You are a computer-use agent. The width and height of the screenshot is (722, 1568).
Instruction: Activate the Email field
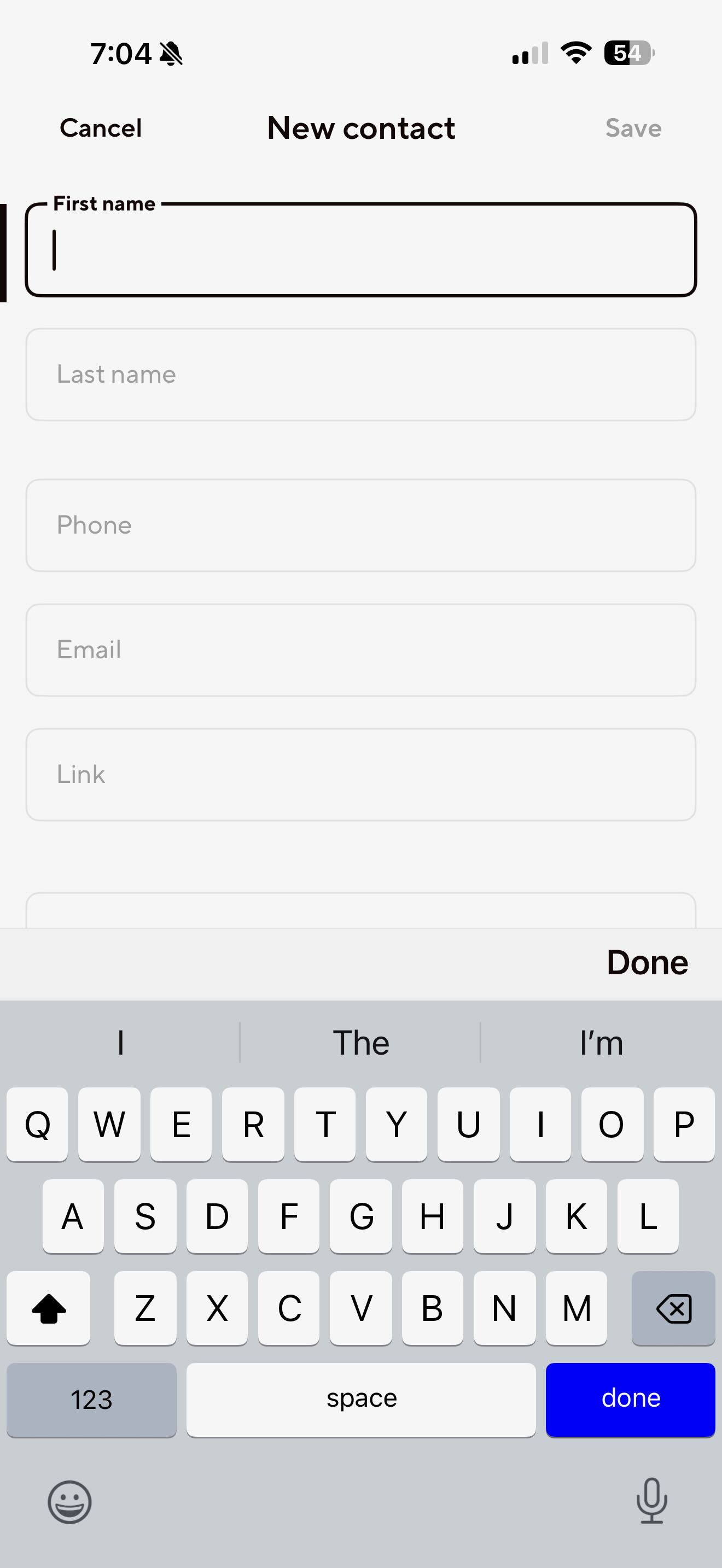(x=360, y=650)
